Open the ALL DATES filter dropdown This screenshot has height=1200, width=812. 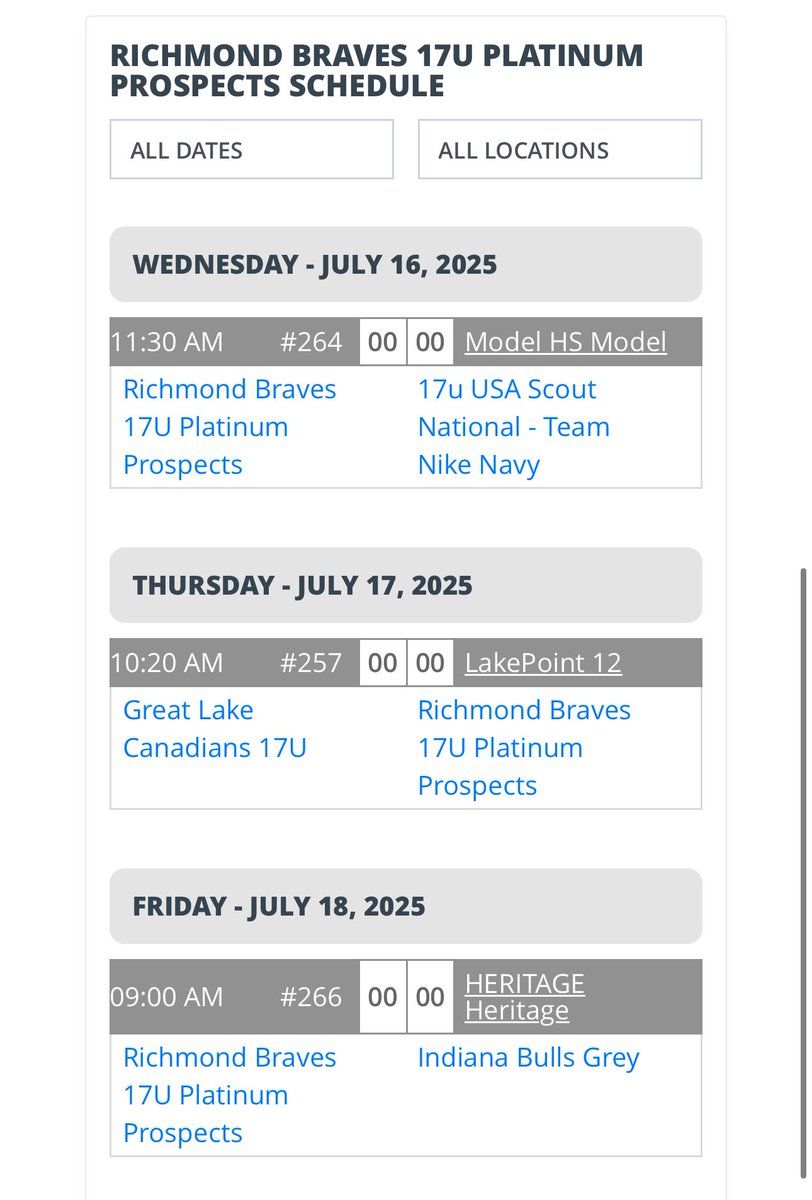(251, 150)
